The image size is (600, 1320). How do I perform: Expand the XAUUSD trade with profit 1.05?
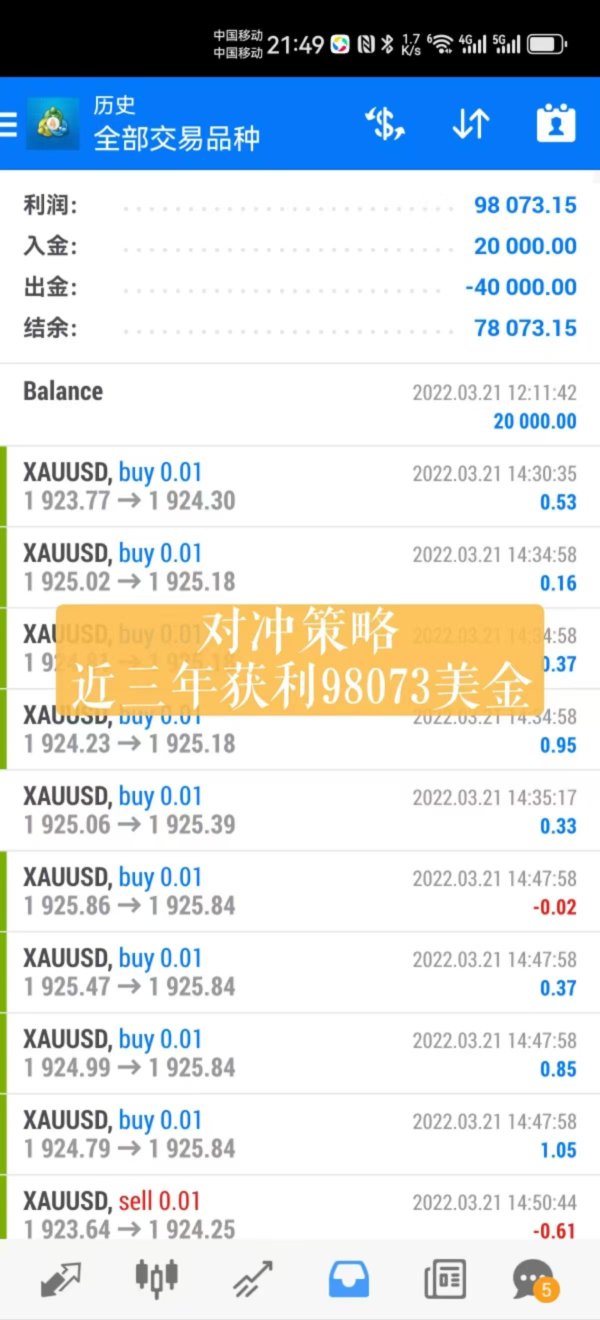[300, 1134]
